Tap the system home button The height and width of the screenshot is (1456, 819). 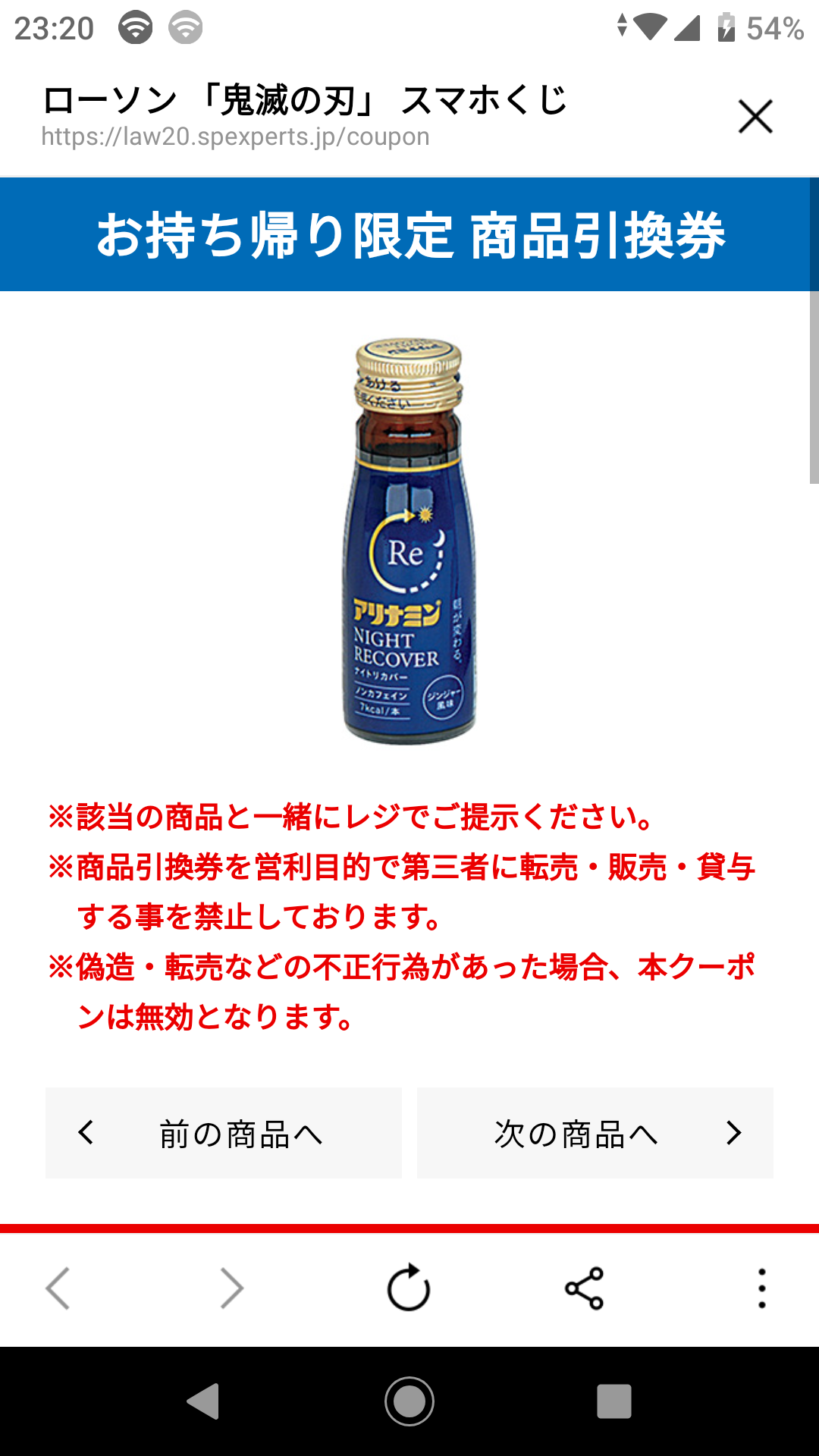tap(409, 1401)
